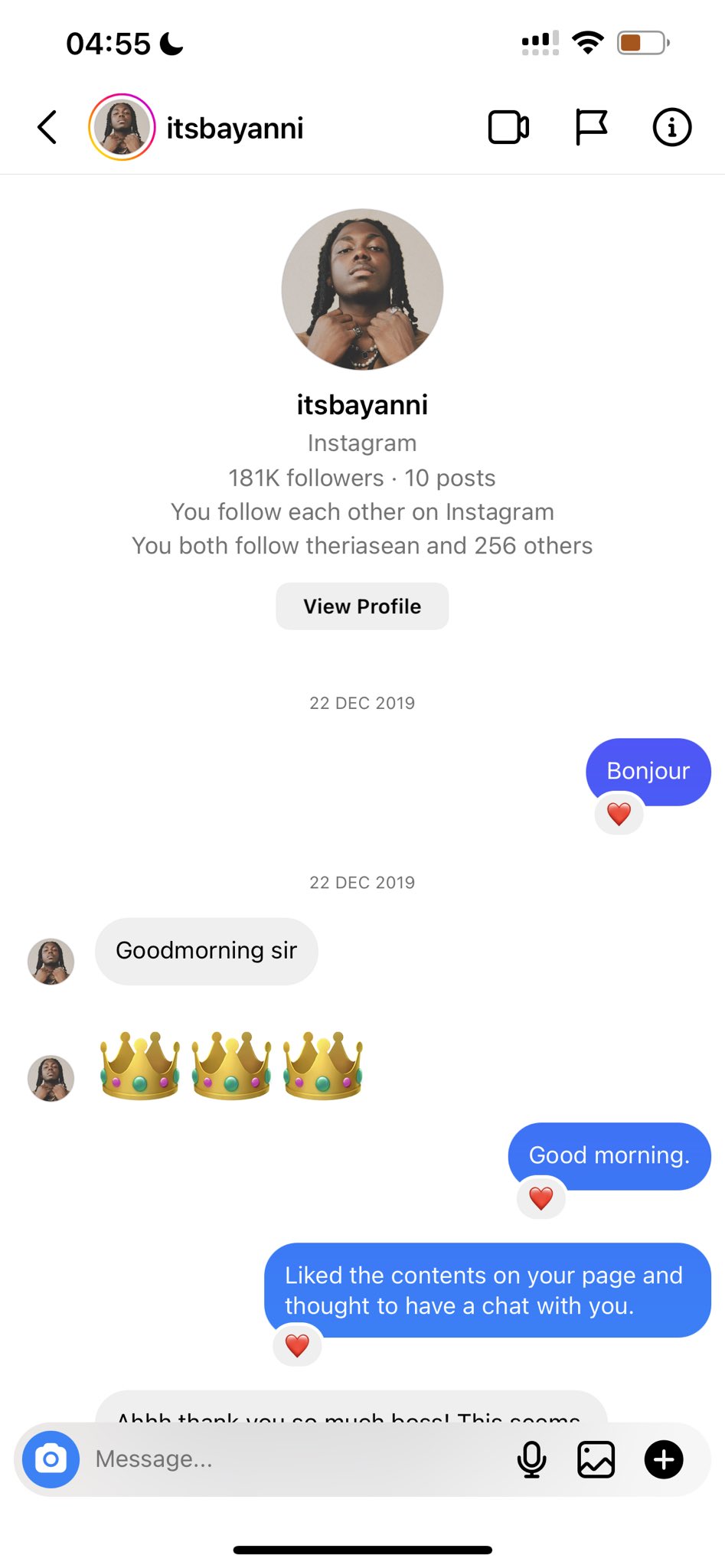The image size is (725, 1568).
Task: View the heart reaction on Bonjour message
Action: point(619,814)
